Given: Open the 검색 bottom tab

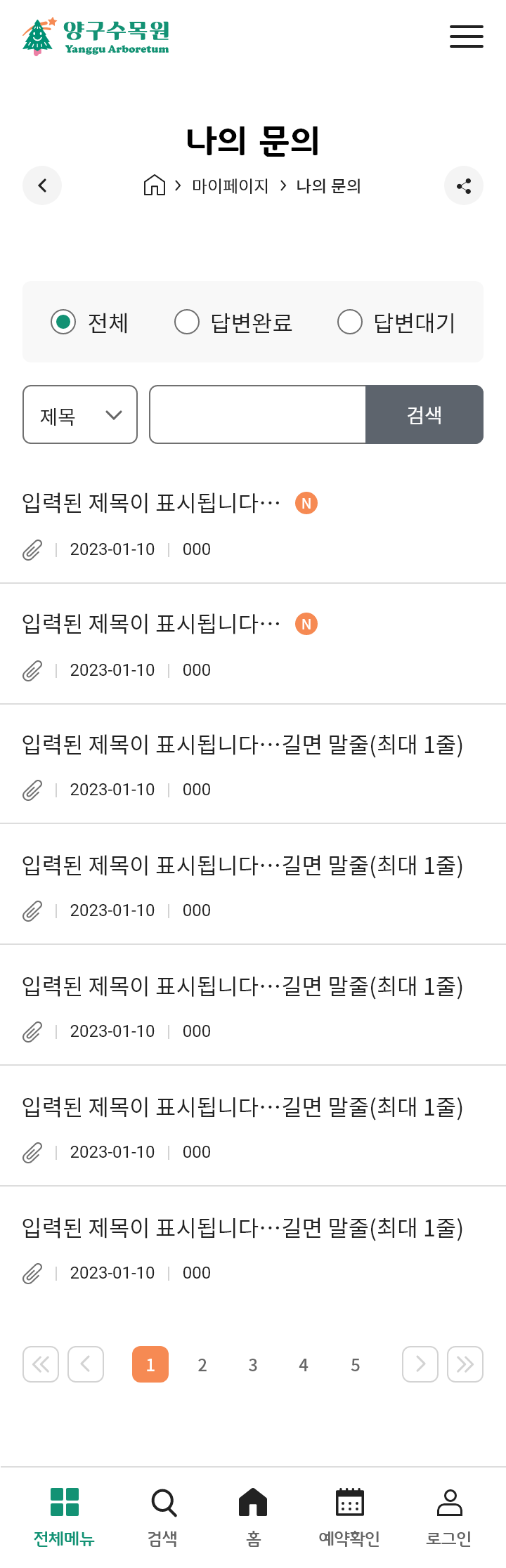Looking at the screenshot, I should click(163, 1517).
